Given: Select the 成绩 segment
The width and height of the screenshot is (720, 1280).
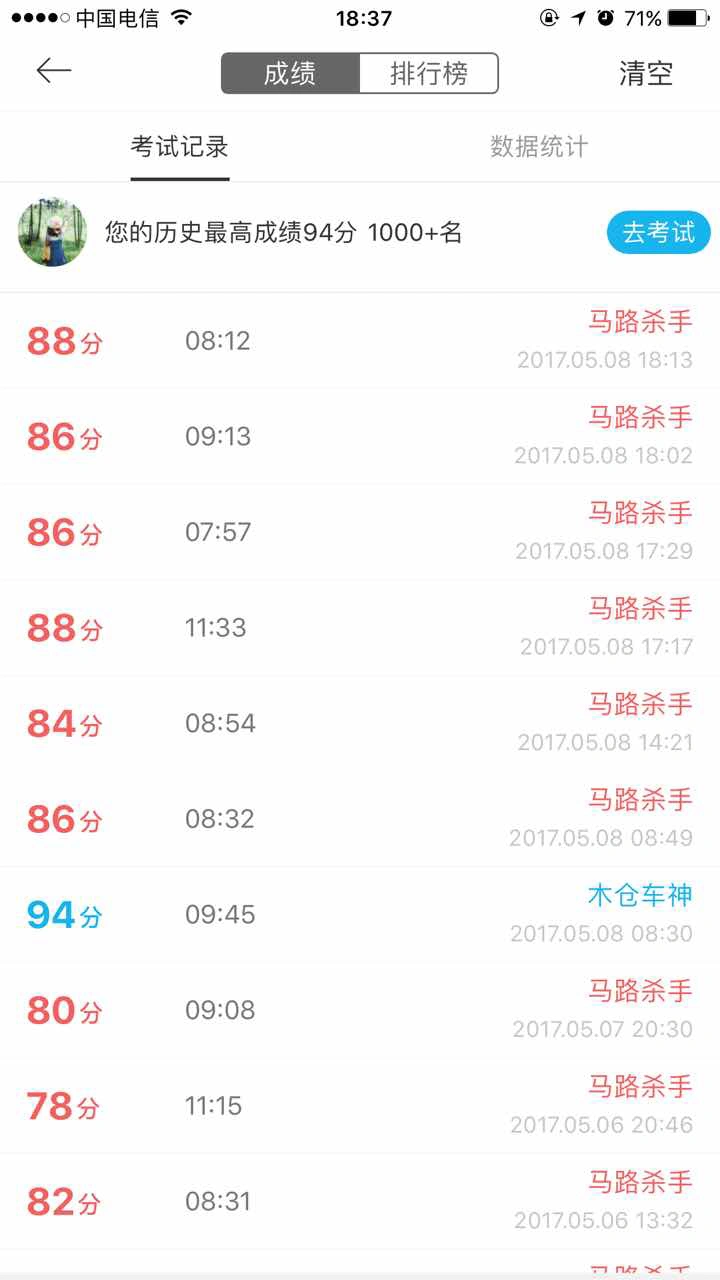Looking at the screenshot, I should click(x=290, y=74).
